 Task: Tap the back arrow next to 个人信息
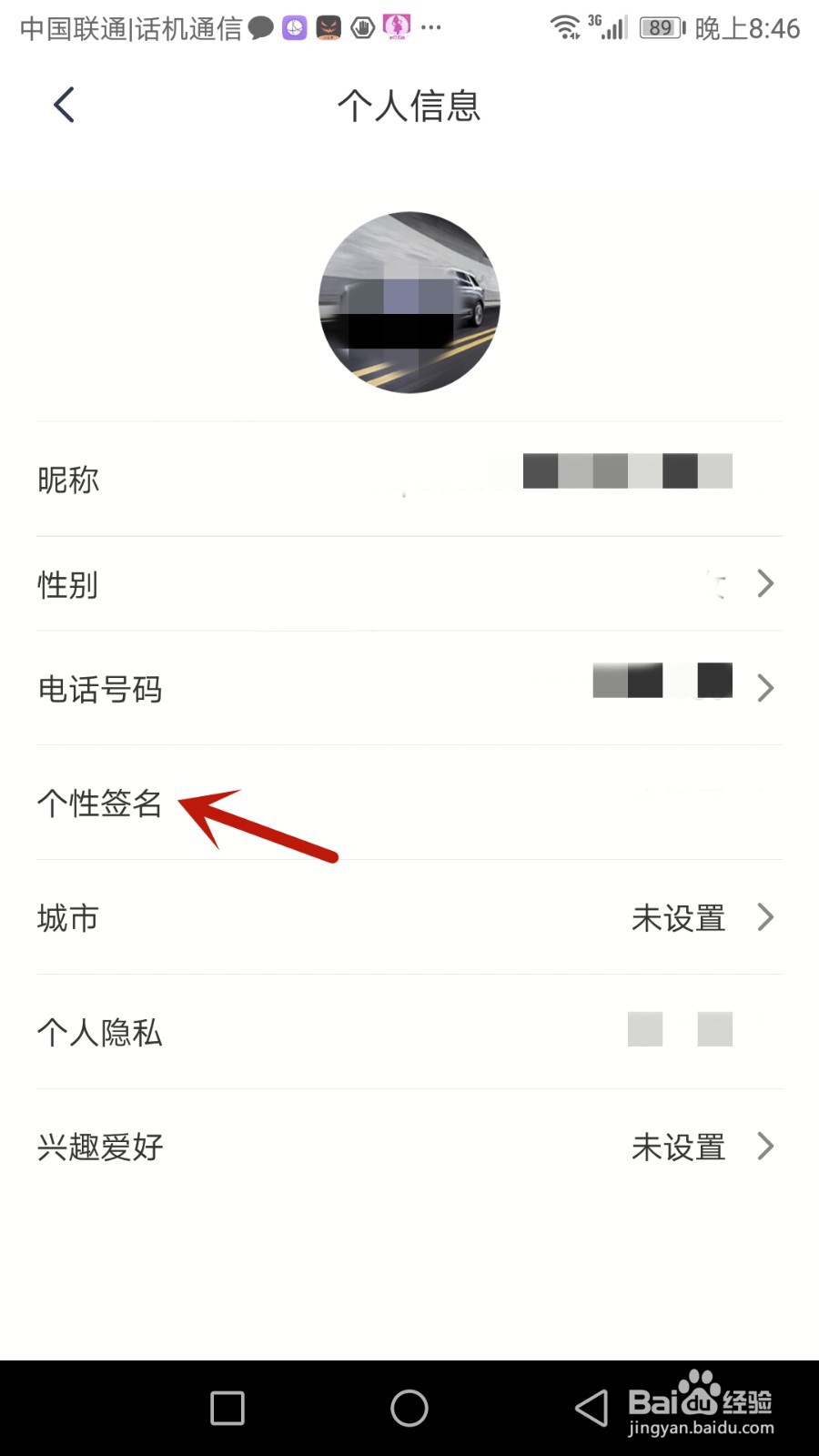pos(62,104)
